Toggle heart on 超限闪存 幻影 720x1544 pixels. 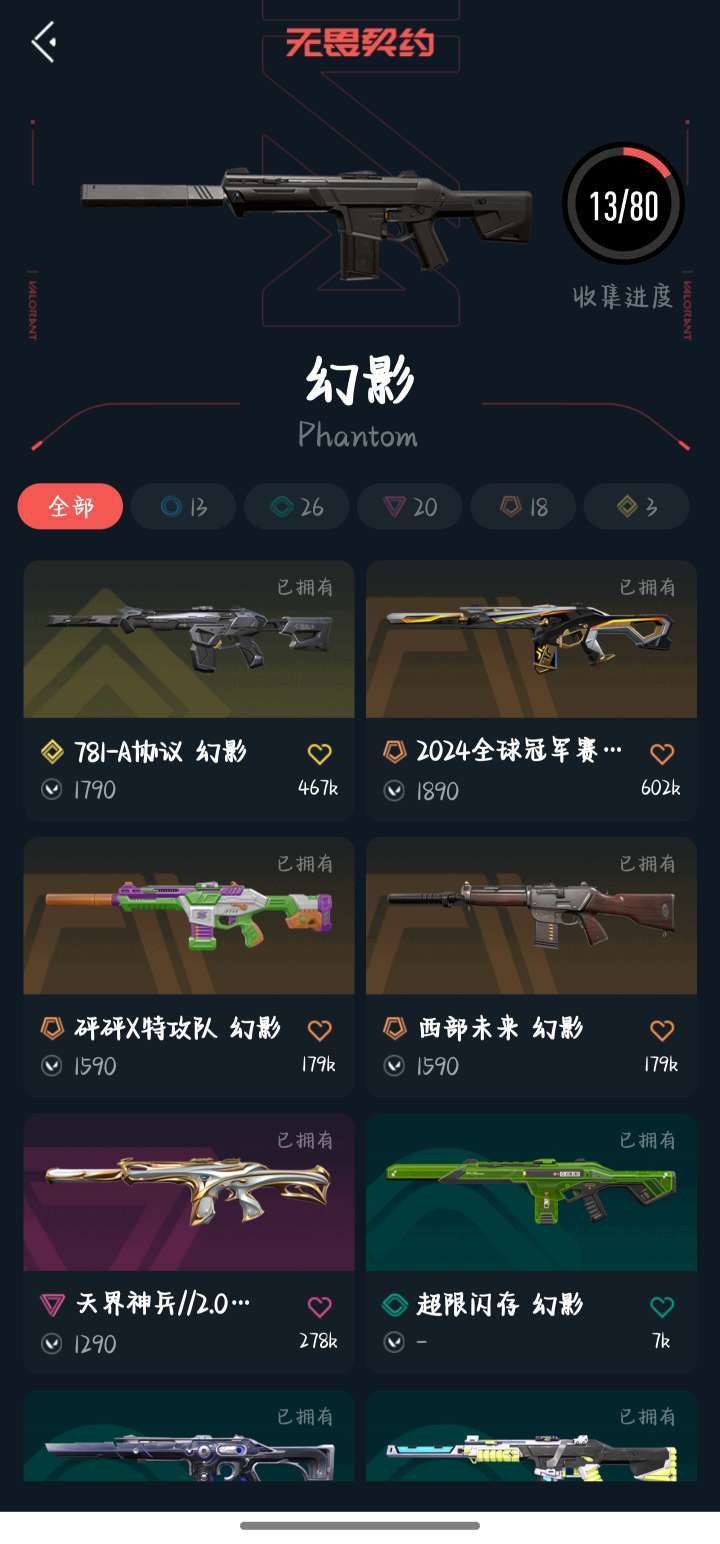tap(663, 1302)
